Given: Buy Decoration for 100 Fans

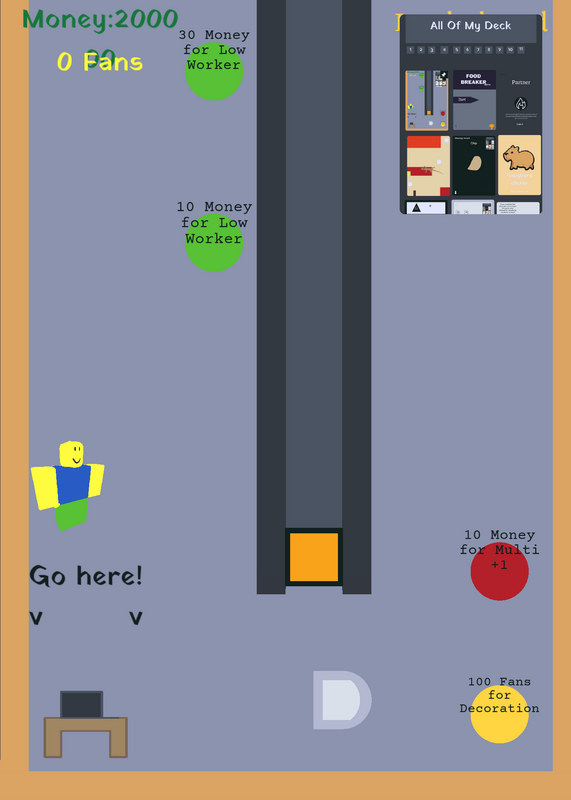Looking at the screenshot, I should (x=499, y=714).
